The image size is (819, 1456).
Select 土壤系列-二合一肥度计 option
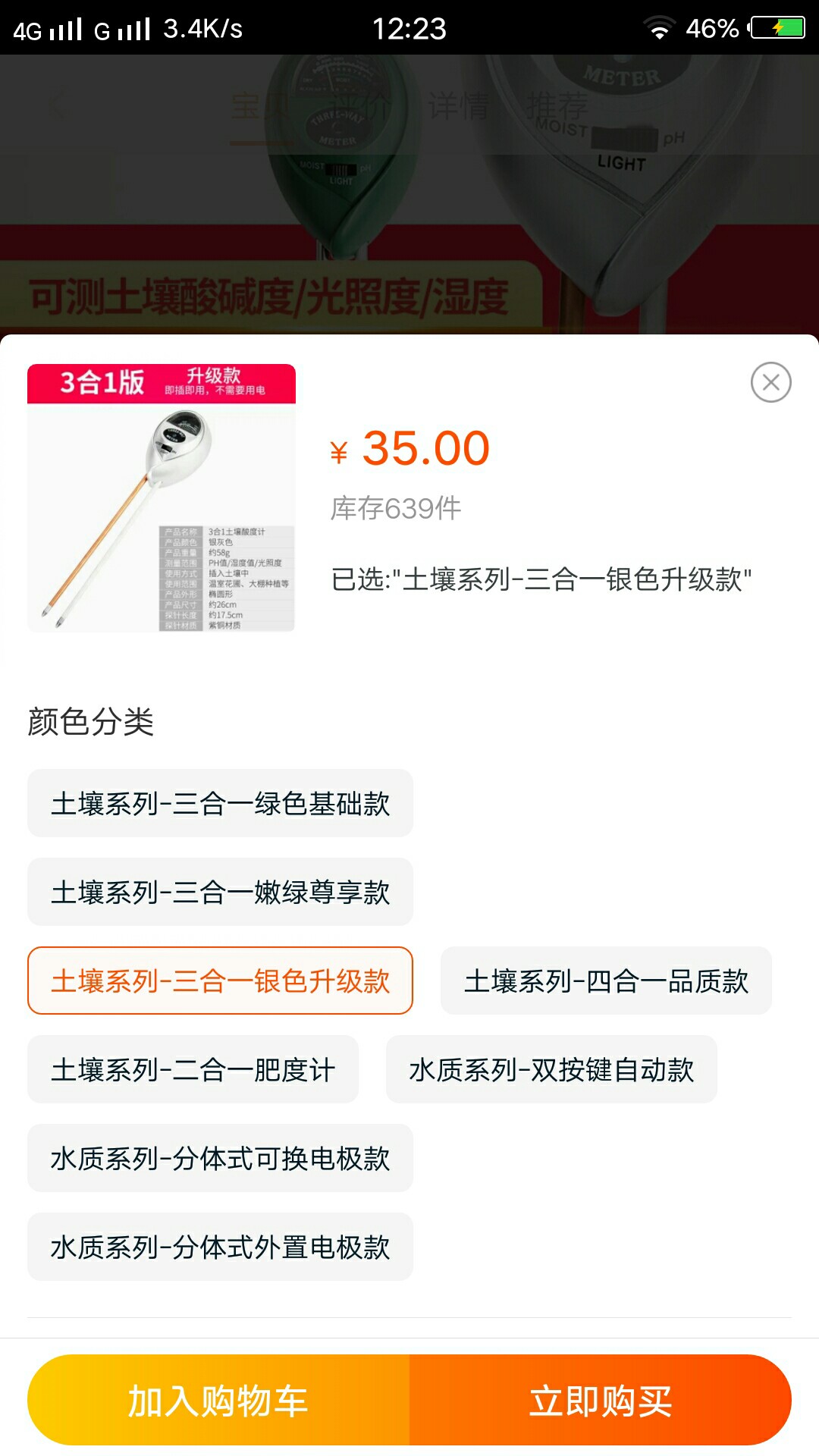click(193, 1069)
